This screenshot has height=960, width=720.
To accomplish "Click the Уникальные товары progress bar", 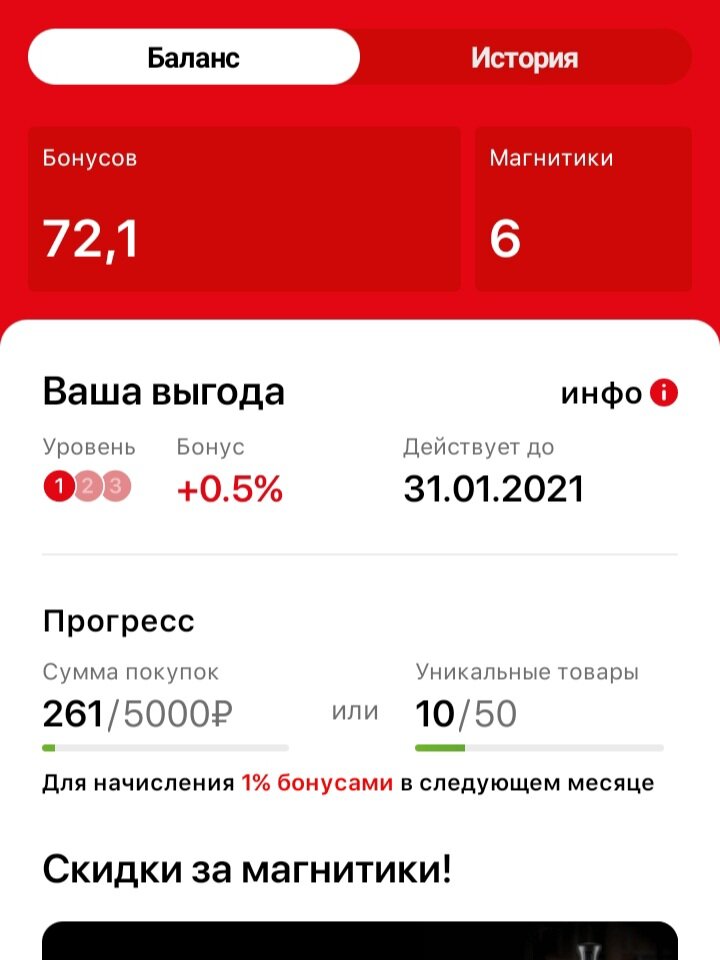I will (x=540, y=746).
